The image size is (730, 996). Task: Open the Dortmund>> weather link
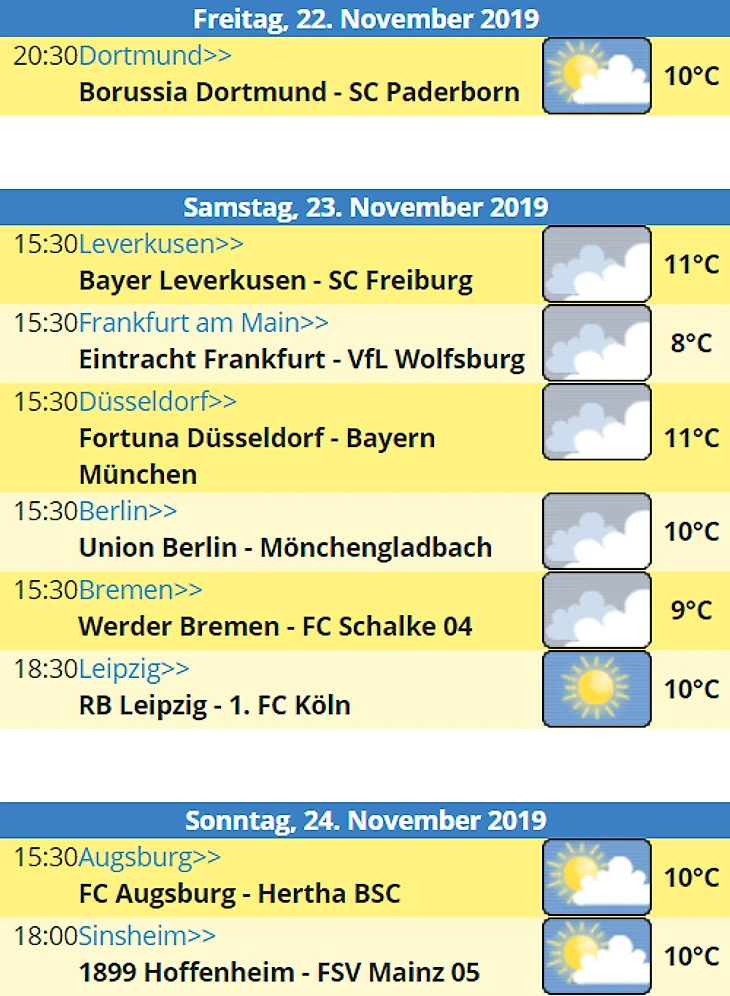155,56
